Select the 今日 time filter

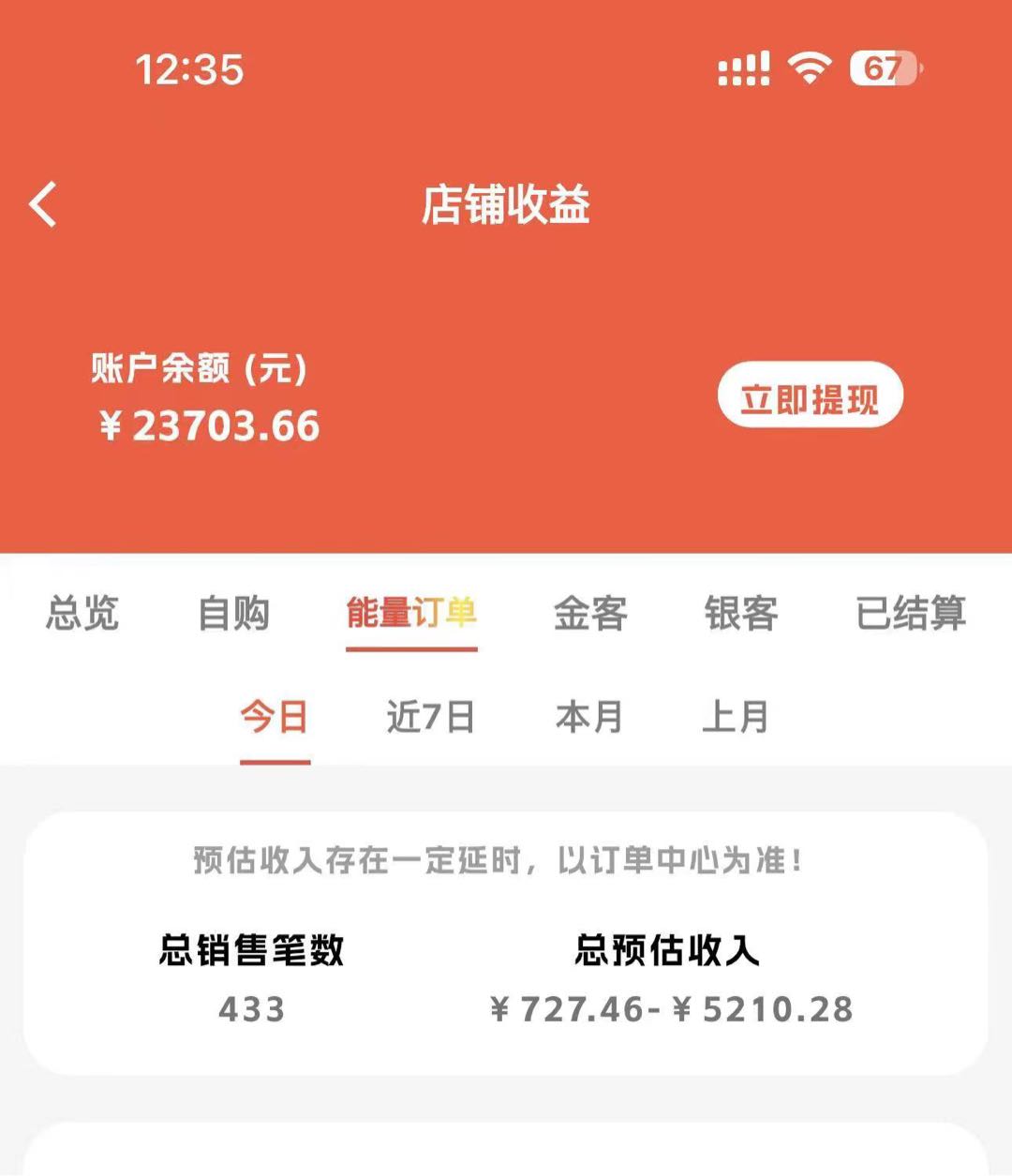pyautogui.click(x=275, y=718)
